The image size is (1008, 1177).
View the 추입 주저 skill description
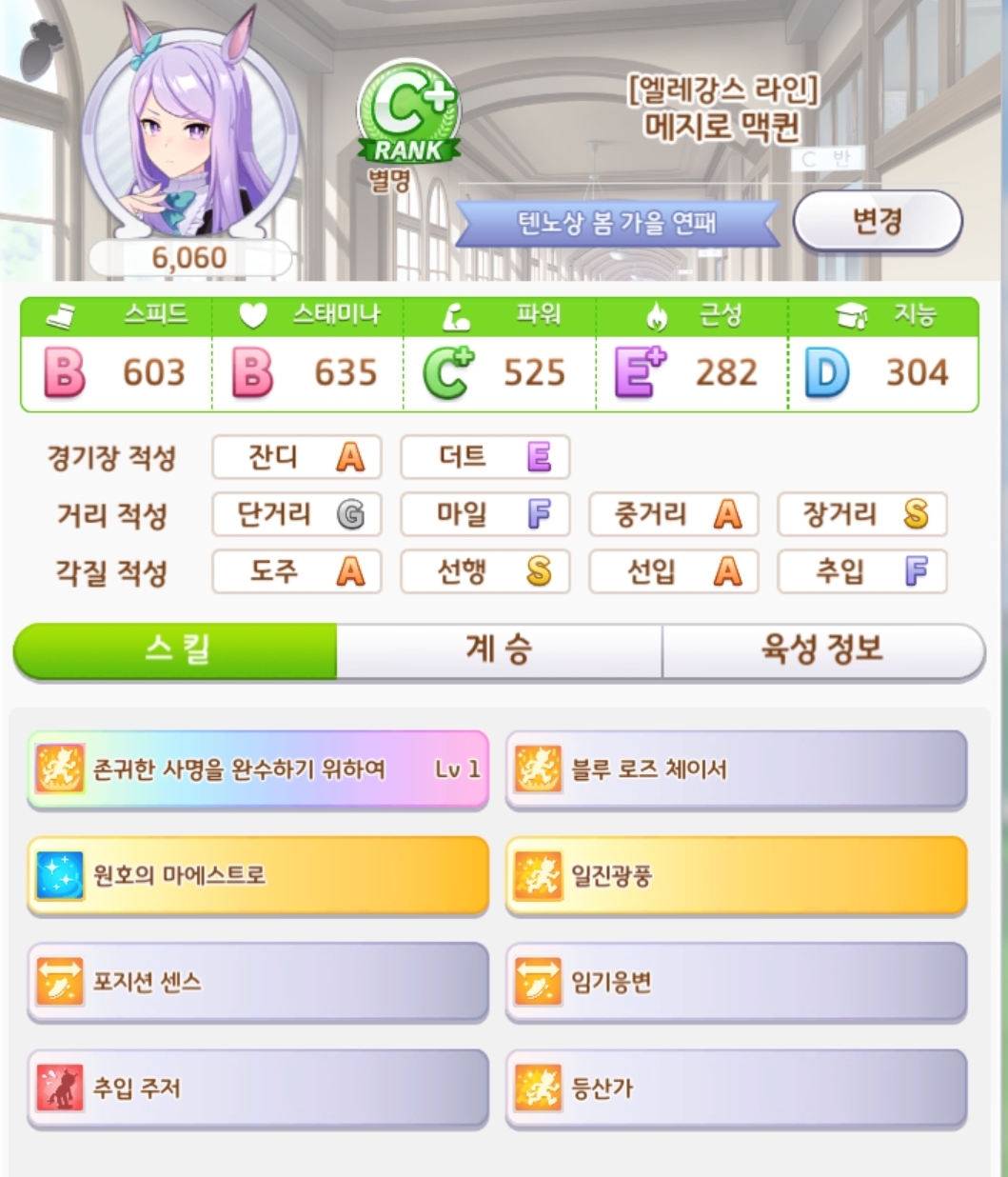(x=257, y=1088)
